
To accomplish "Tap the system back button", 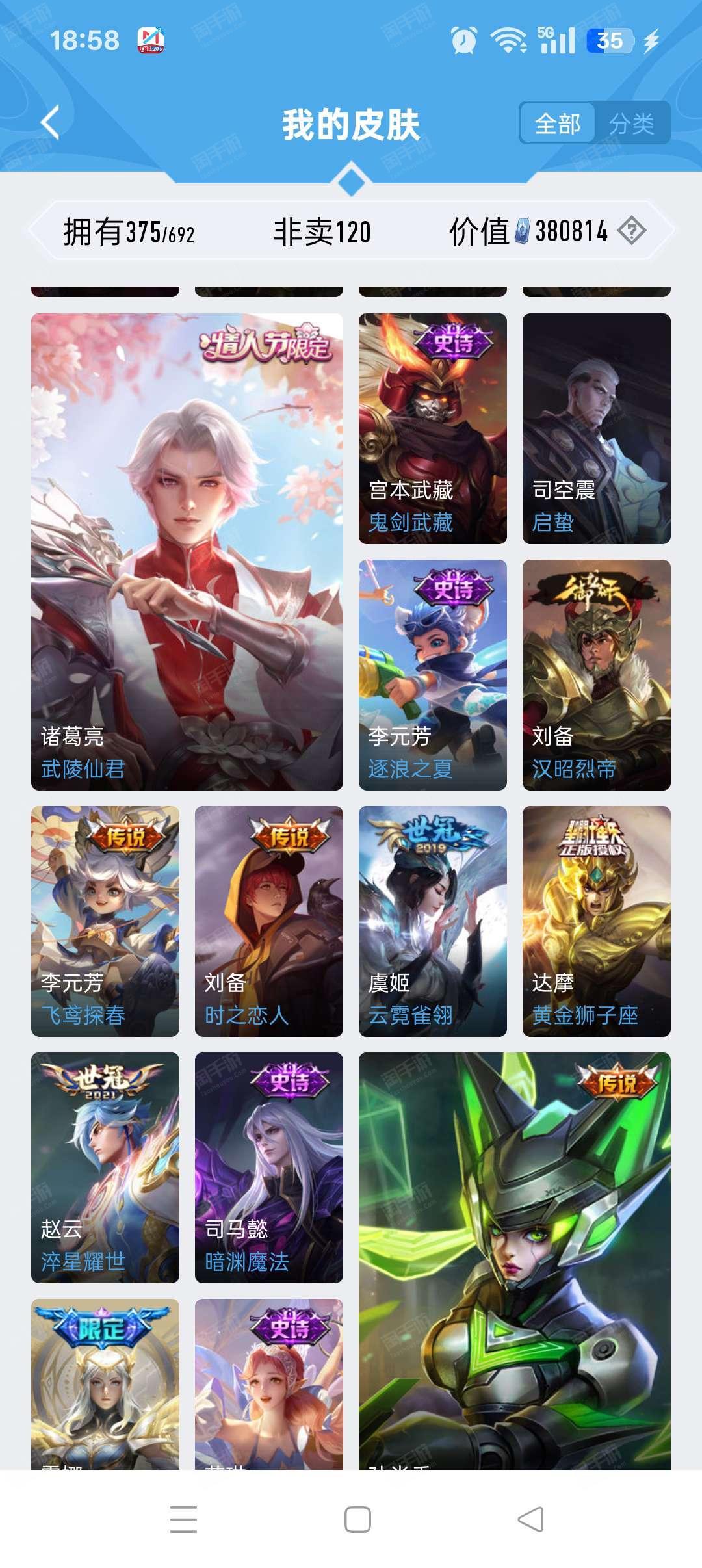I will 530,1519.
